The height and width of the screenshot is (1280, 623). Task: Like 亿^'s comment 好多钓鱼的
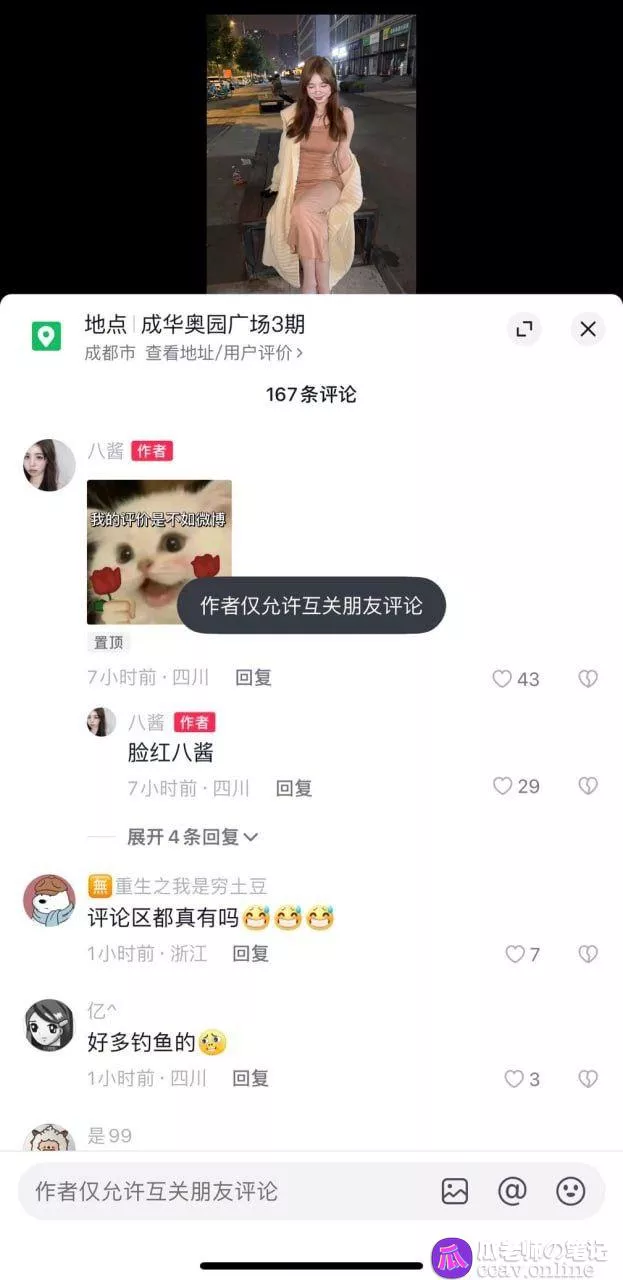[514, 1079]
